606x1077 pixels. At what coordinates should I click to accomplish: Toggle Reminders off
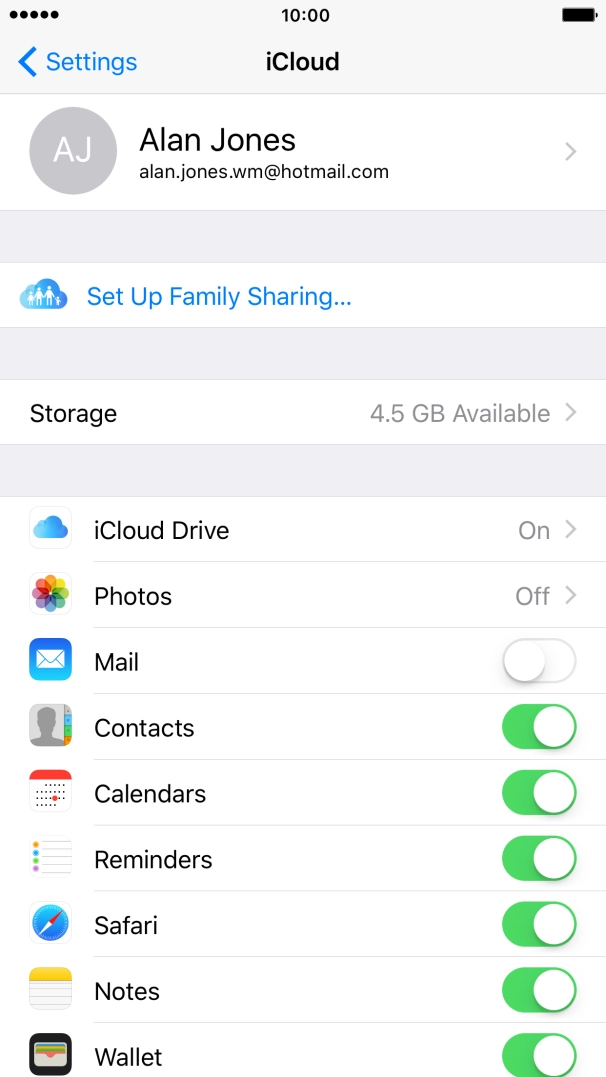coord(539,860)
